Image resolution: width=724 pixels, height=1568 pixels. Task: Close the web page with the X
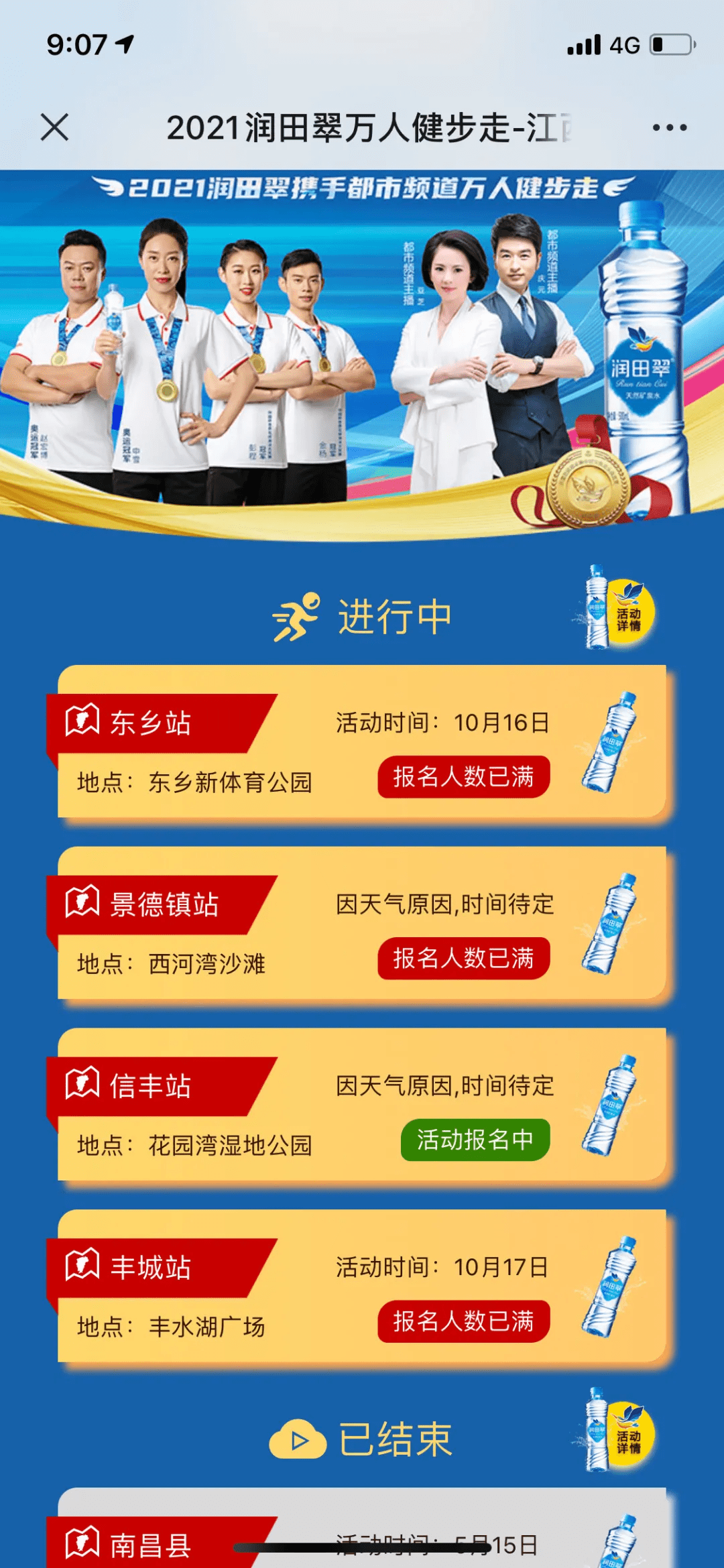(x=54, y=127)
